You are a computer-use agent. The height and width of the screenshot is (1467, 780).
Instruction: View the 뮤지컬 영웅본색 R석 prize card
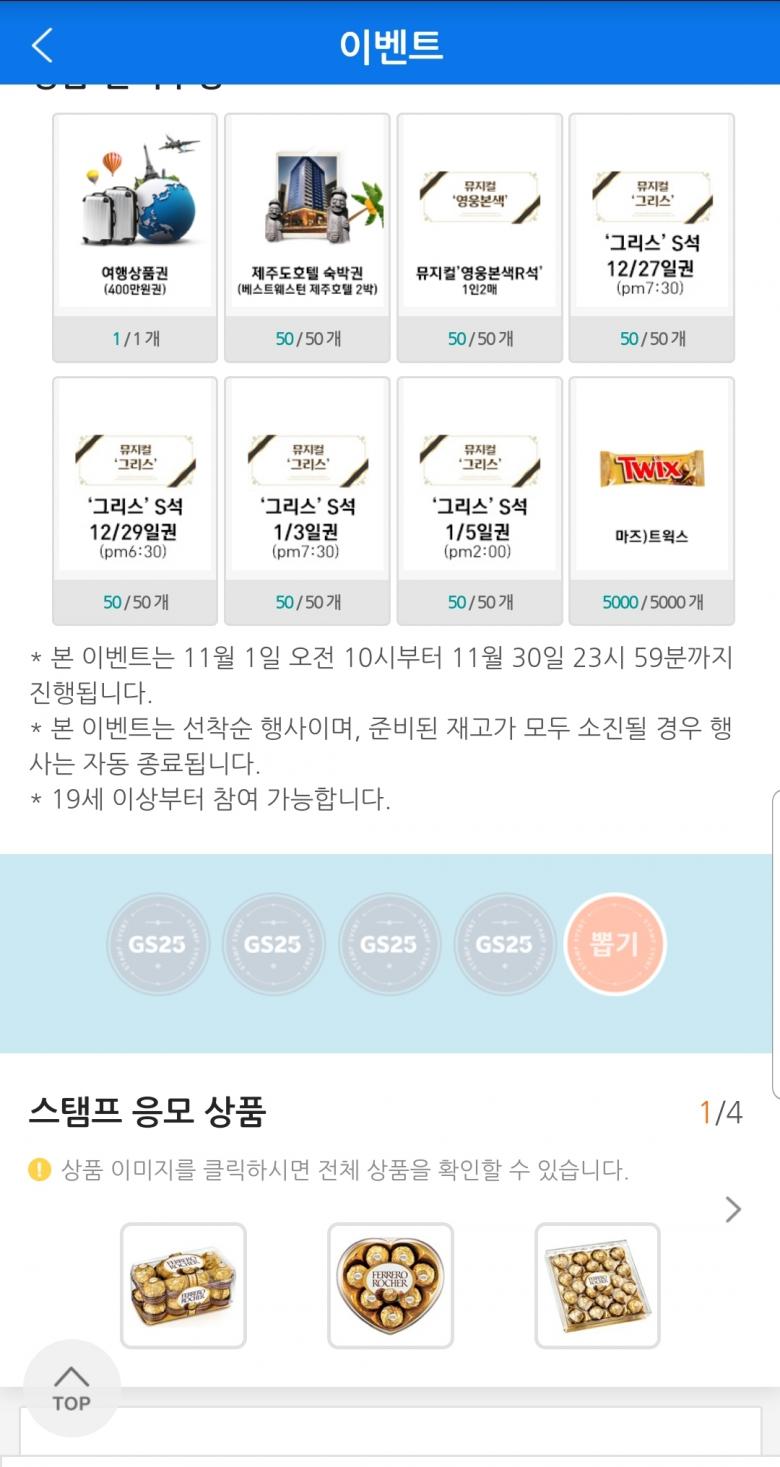(x=479, y=237)
